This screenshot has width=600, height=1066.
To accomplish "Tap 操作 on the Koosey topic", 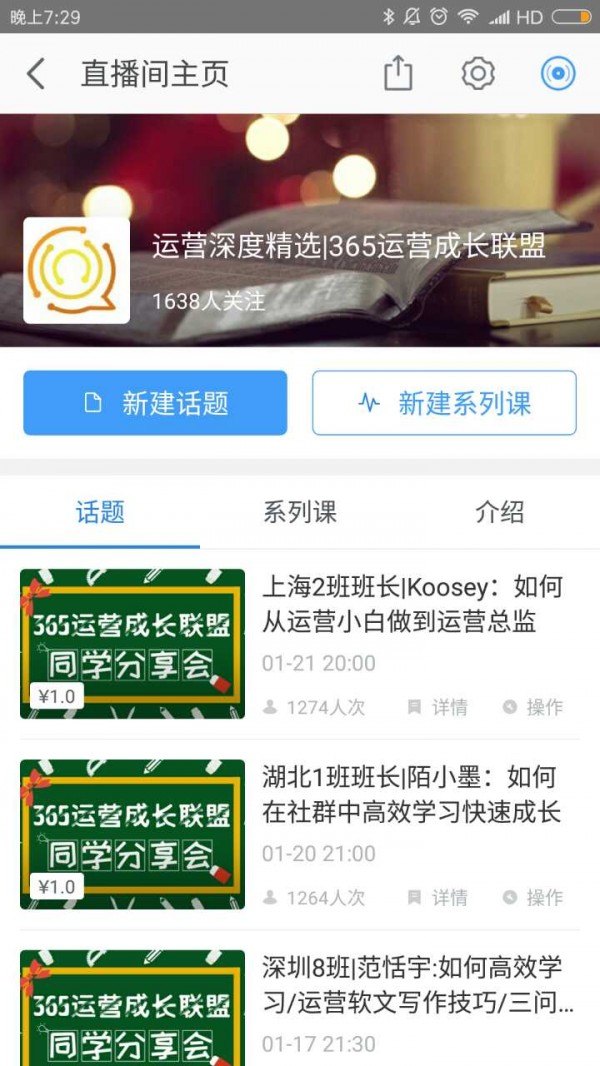I will (533, 707).
